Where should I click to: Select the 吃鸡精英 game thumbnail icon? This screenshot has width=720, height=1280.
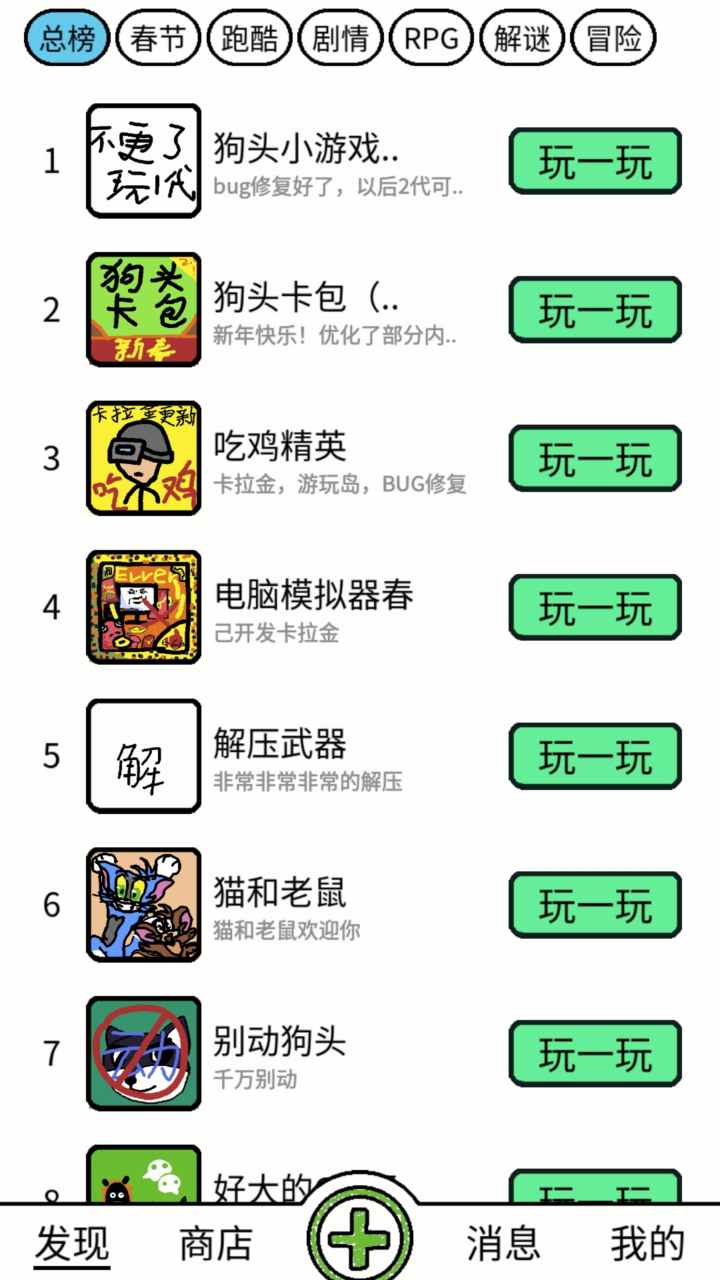[x=143, y=458]
